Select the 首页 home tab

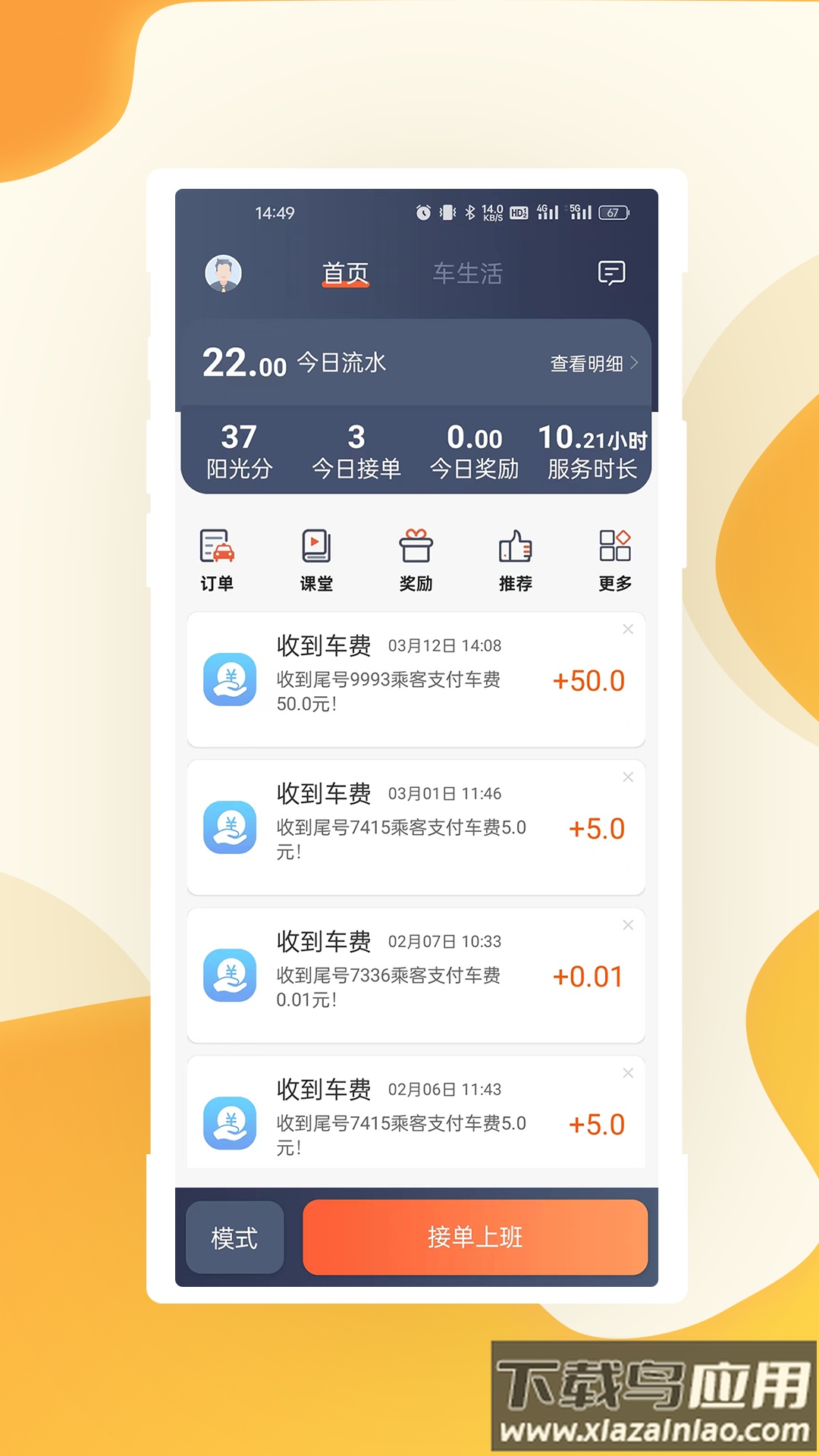pos(345,274)
